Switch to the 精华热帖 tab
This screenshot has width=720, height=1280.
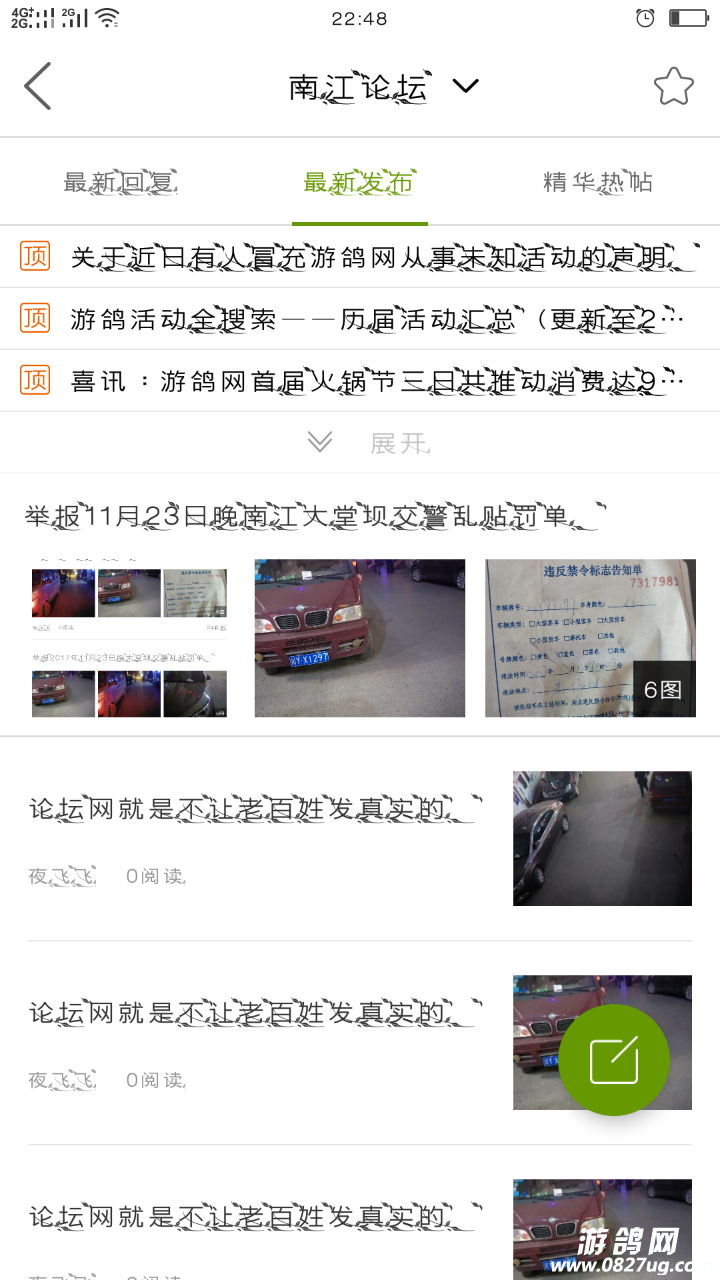[598, 182]
